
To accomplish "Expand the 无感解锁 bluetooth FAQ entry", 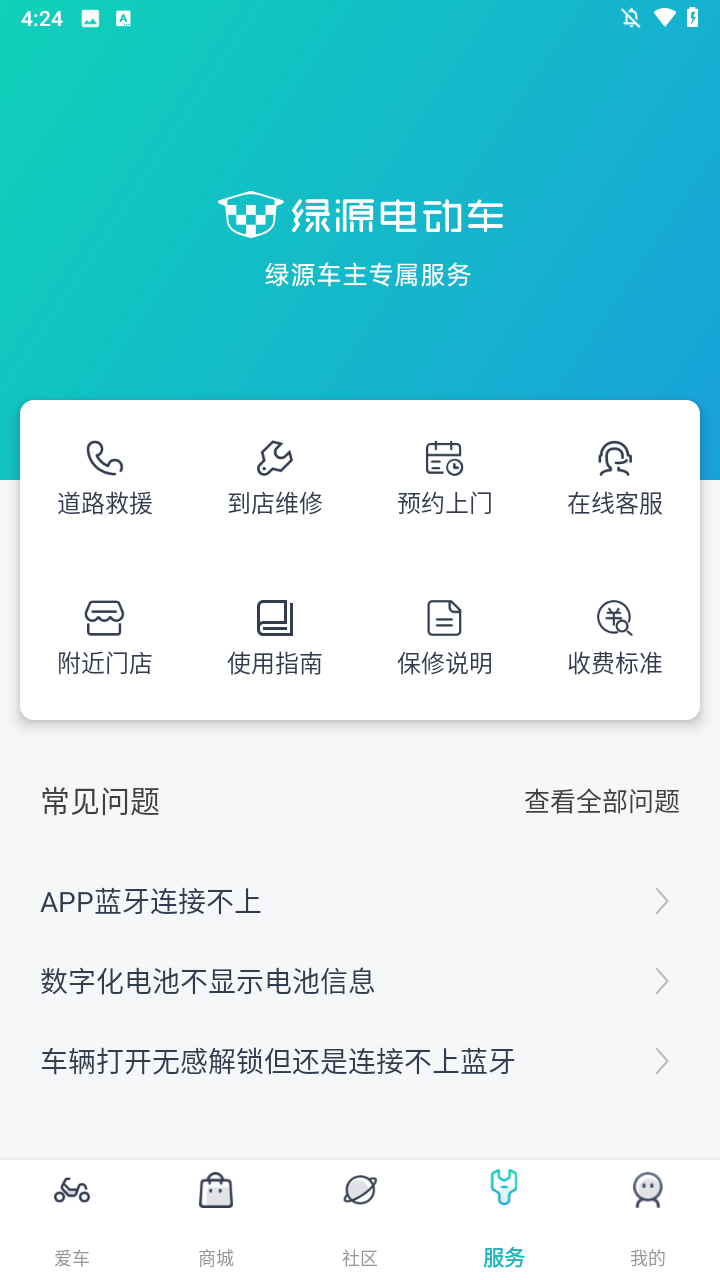I will tap(360, 1061).
